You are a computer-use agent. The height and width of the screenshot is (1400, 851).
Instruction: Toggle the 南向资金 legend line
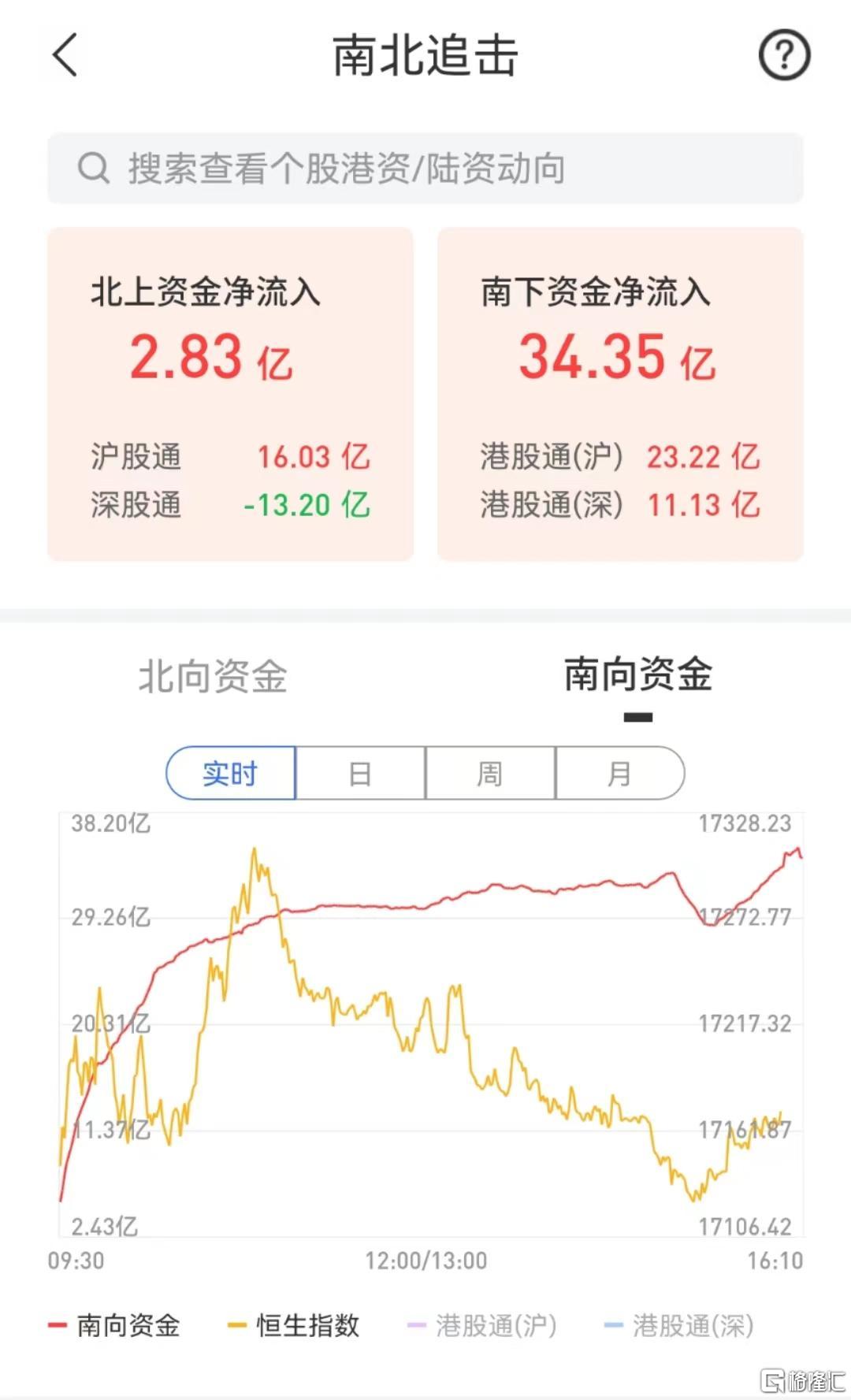[x=114, y=1325]
